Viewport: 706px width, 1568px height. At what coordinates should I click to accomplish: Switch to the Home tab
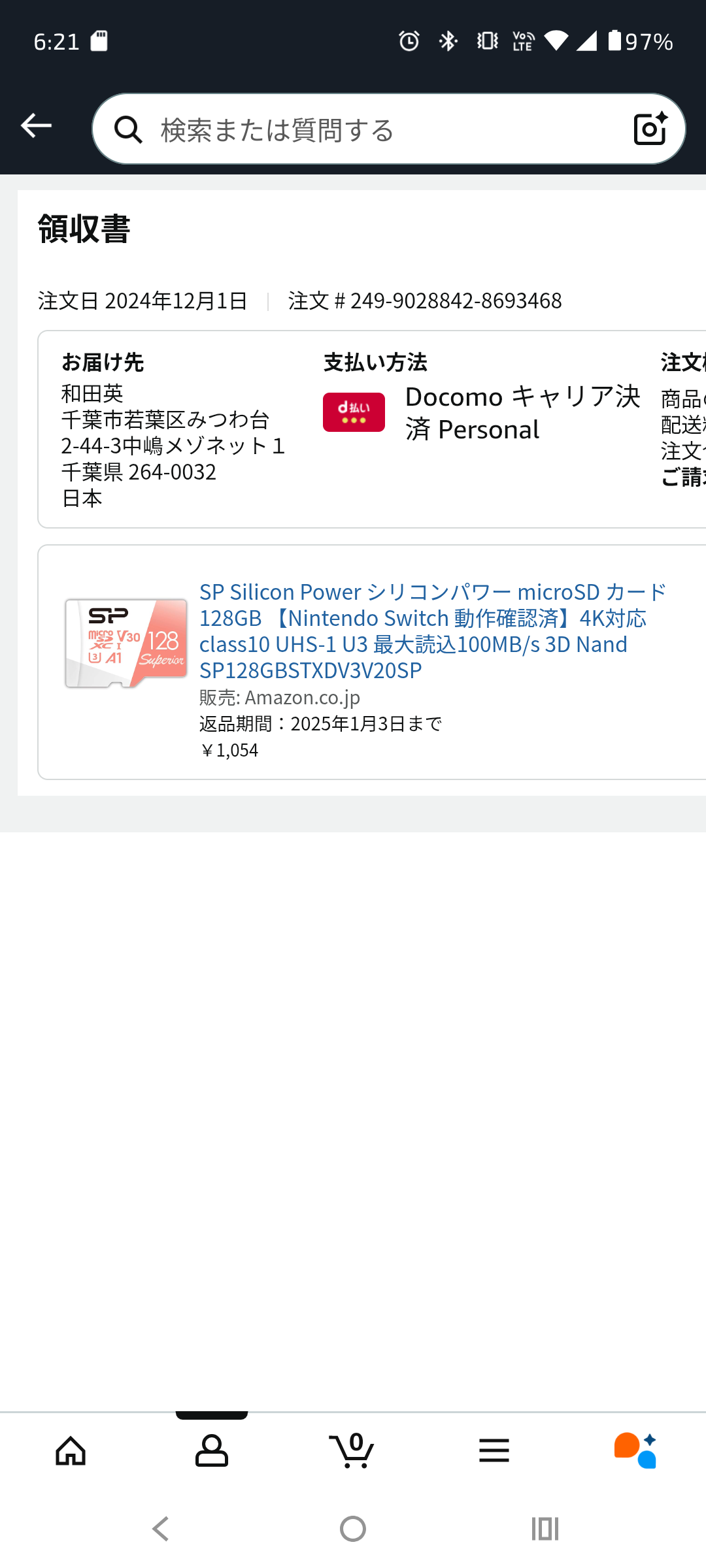[x=71, y=1451]
